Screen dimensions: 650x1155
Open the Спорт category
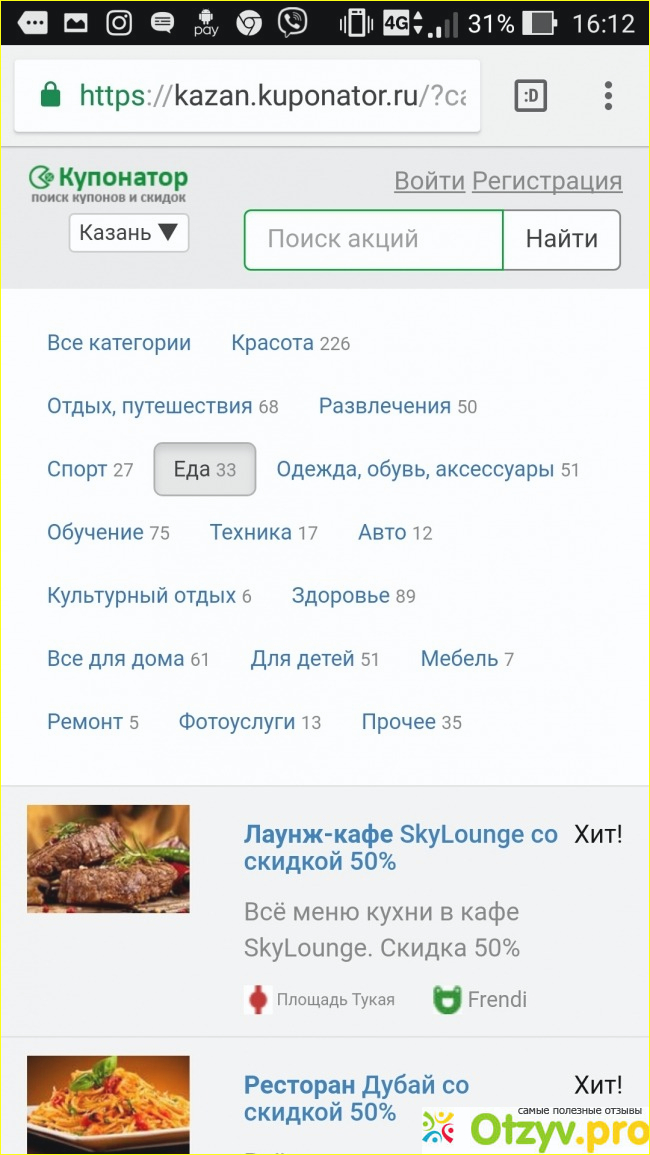point(77,469)
